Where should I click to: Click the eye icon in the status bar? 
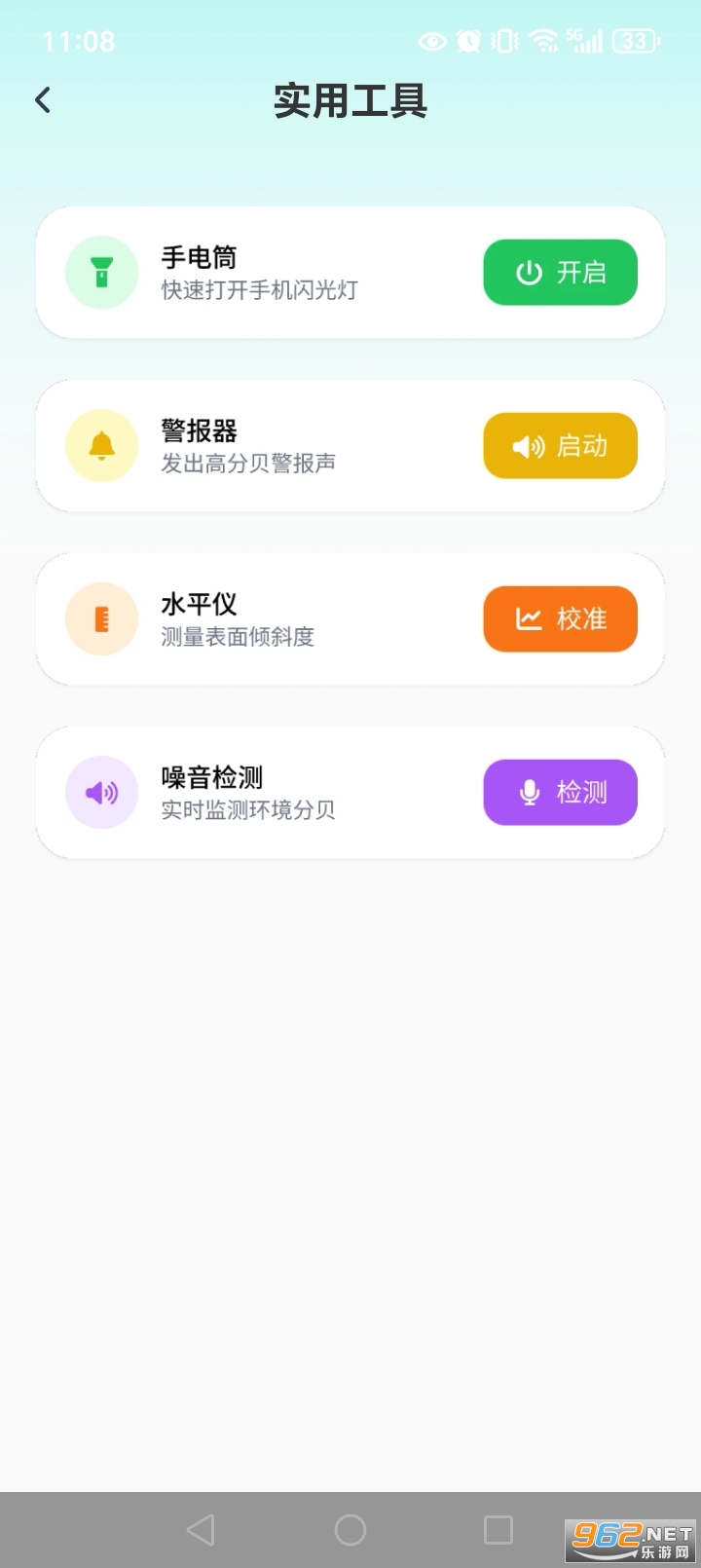[431, 41]
